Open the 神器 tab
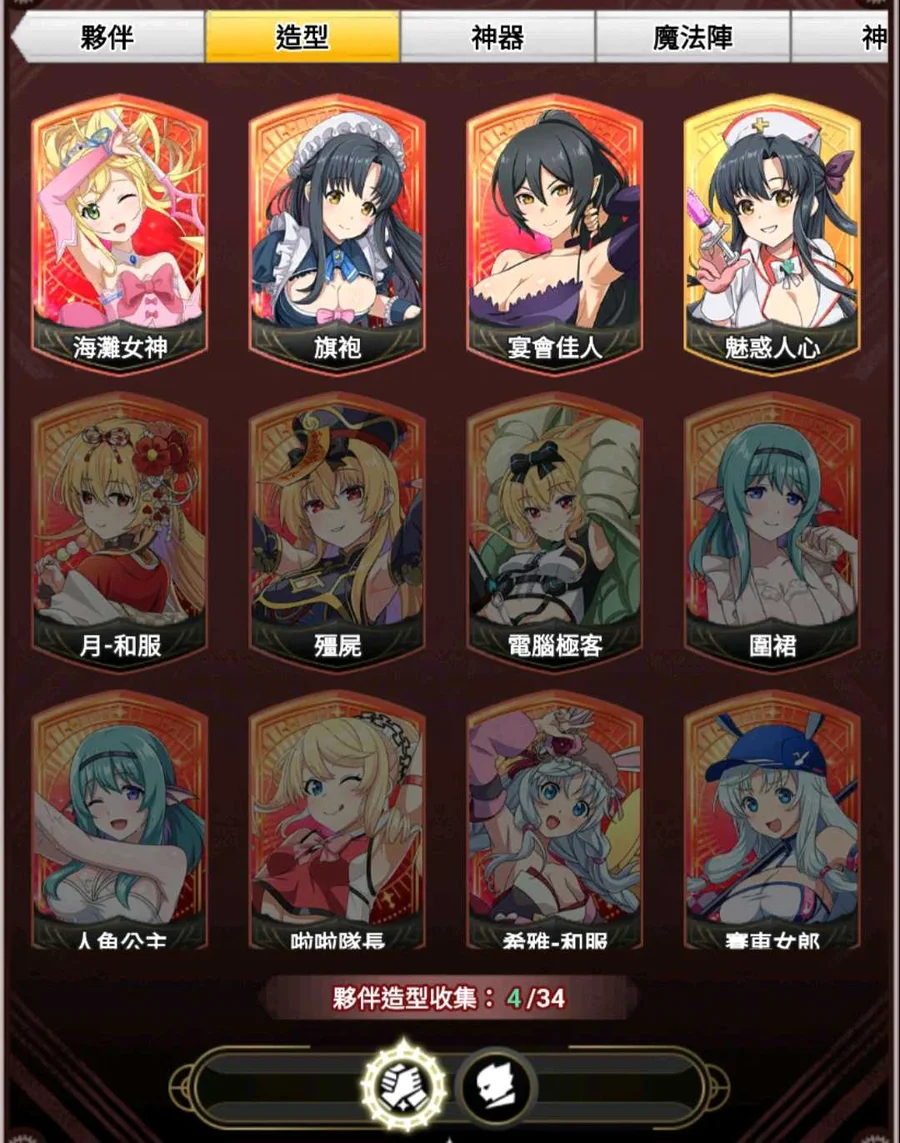The height and width of the screenshot is (1143, 900). [497, 38]
